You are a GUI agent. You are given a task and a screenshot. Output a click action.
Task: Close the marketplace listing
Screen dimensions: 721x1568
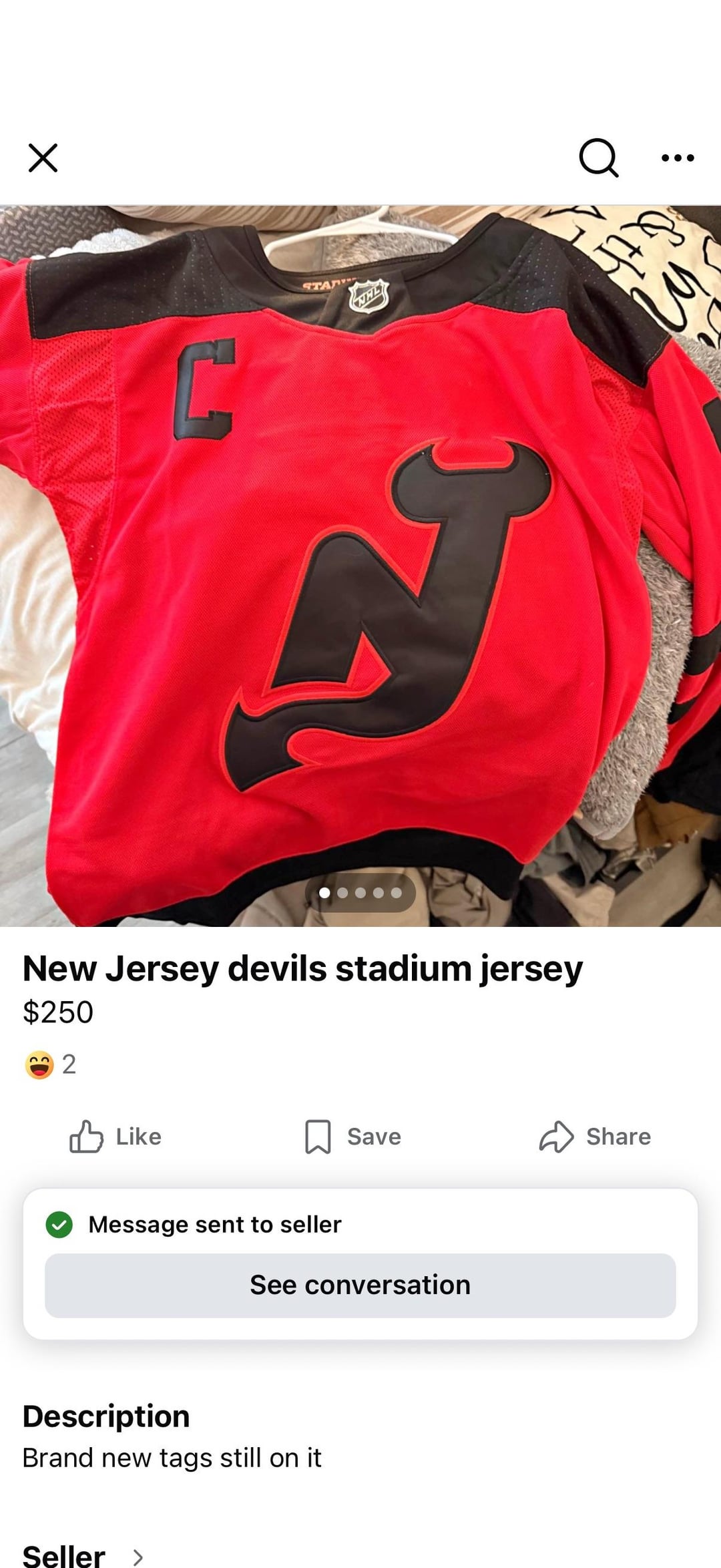click(x=43, y=158)
